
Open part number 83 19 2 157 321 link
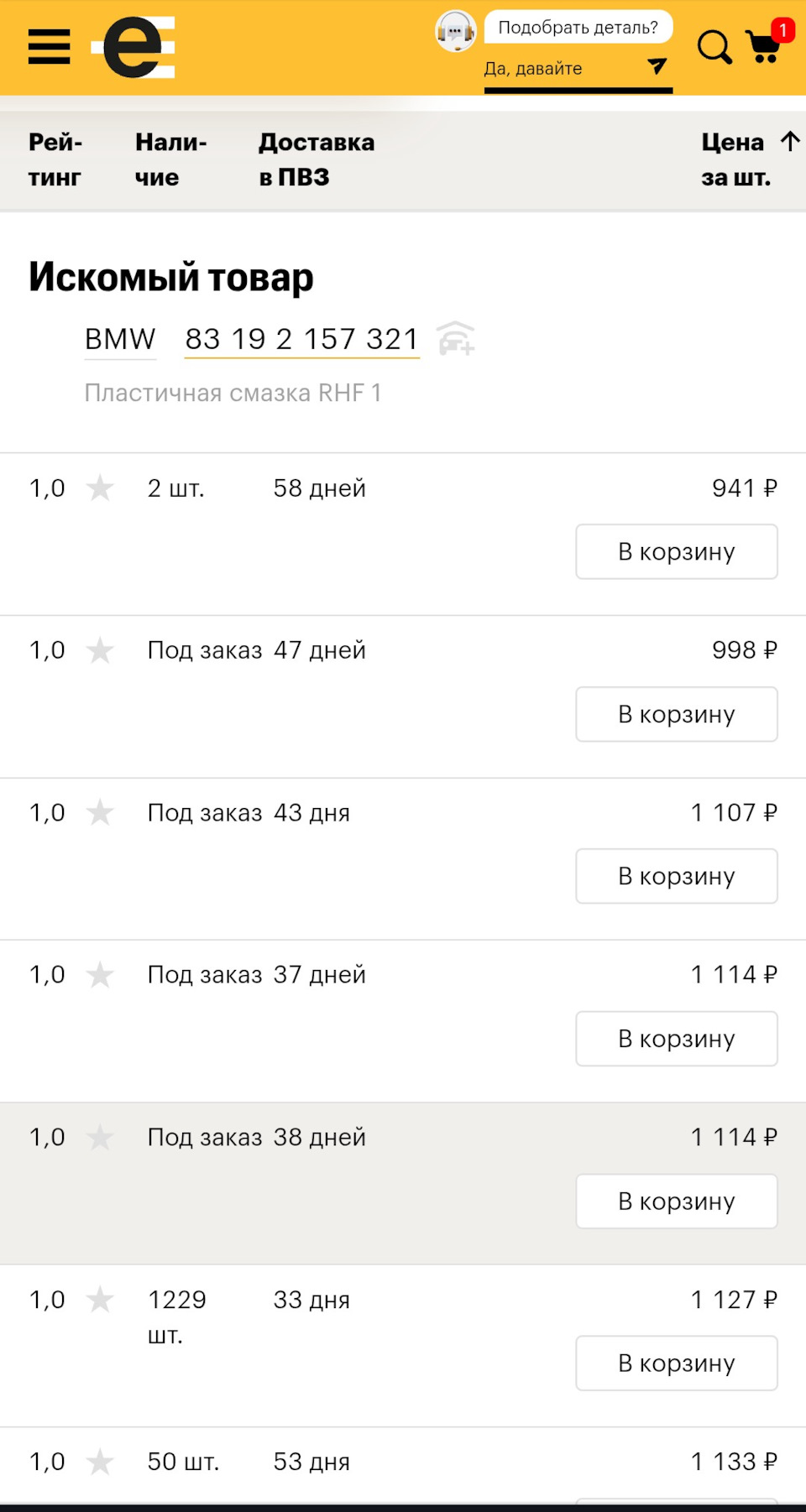coord(301,339)
